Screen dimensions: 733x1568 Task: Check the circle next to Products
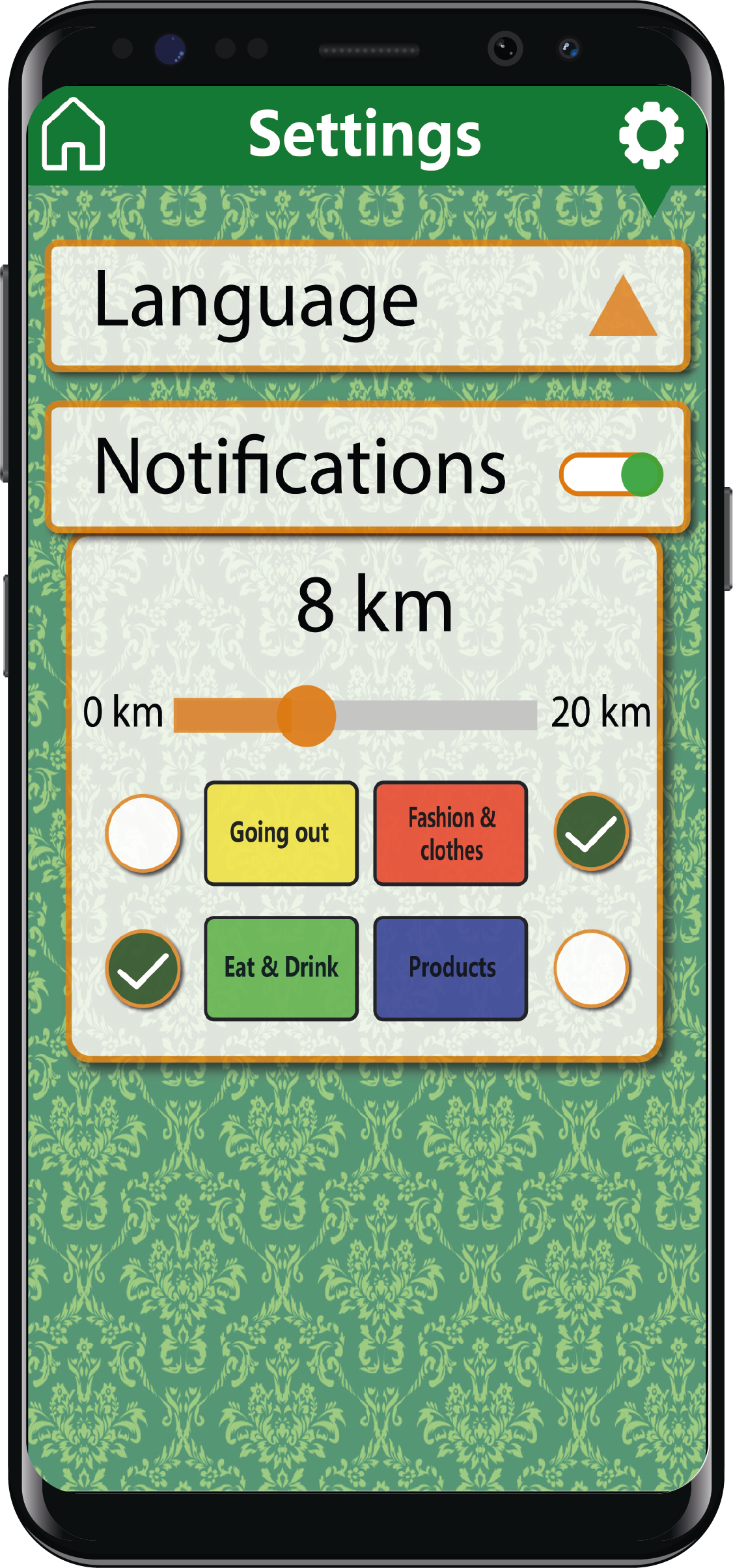(591, 969)
